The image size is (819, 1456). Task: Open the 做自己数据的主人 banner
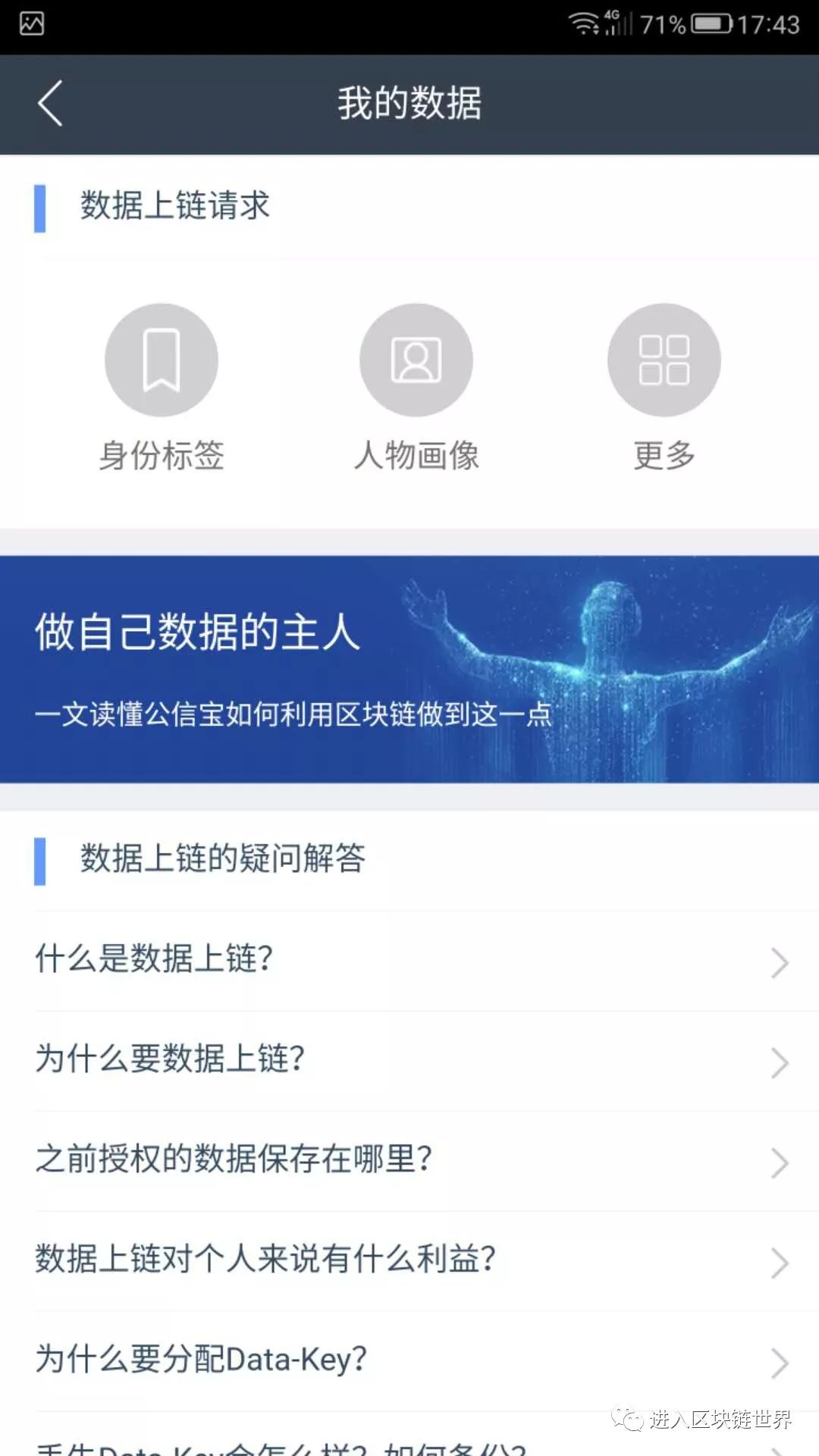click(409, 669)
